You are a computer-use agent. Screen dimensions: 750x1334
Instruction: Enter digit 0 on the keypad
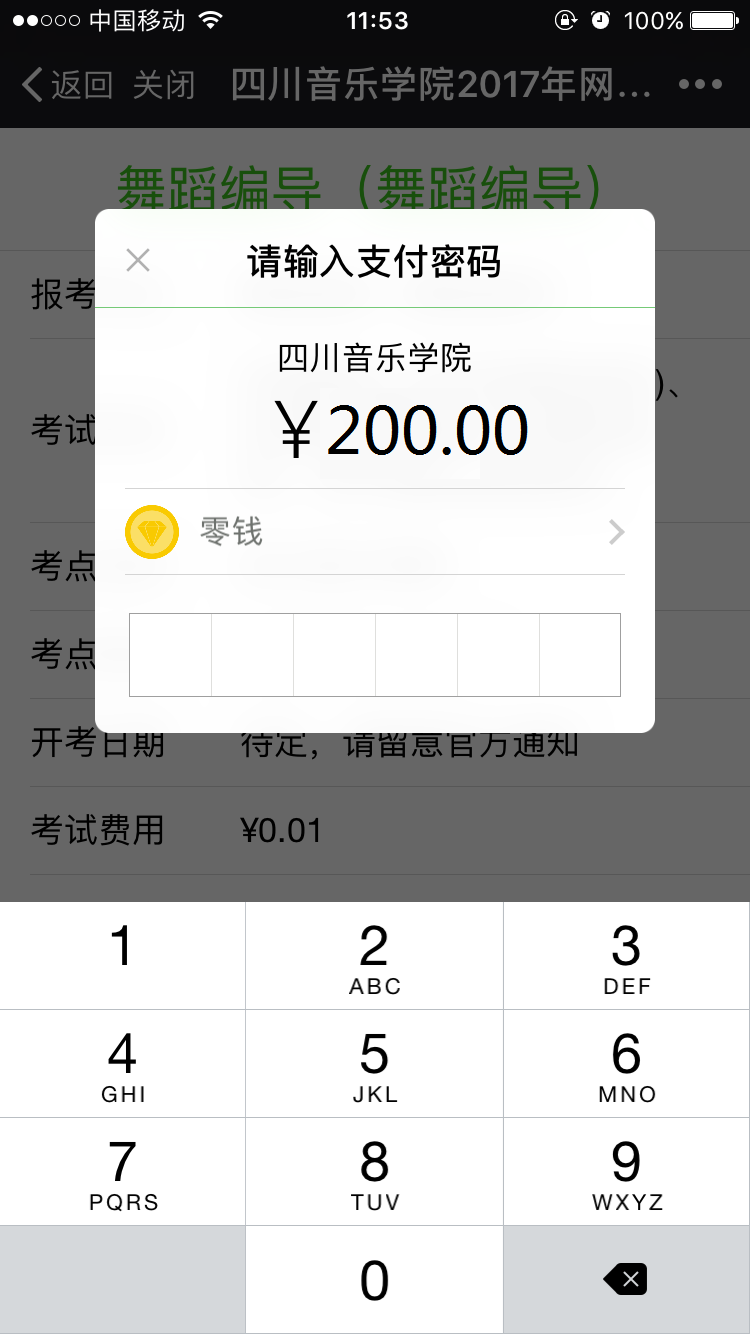pos(374,1280)
